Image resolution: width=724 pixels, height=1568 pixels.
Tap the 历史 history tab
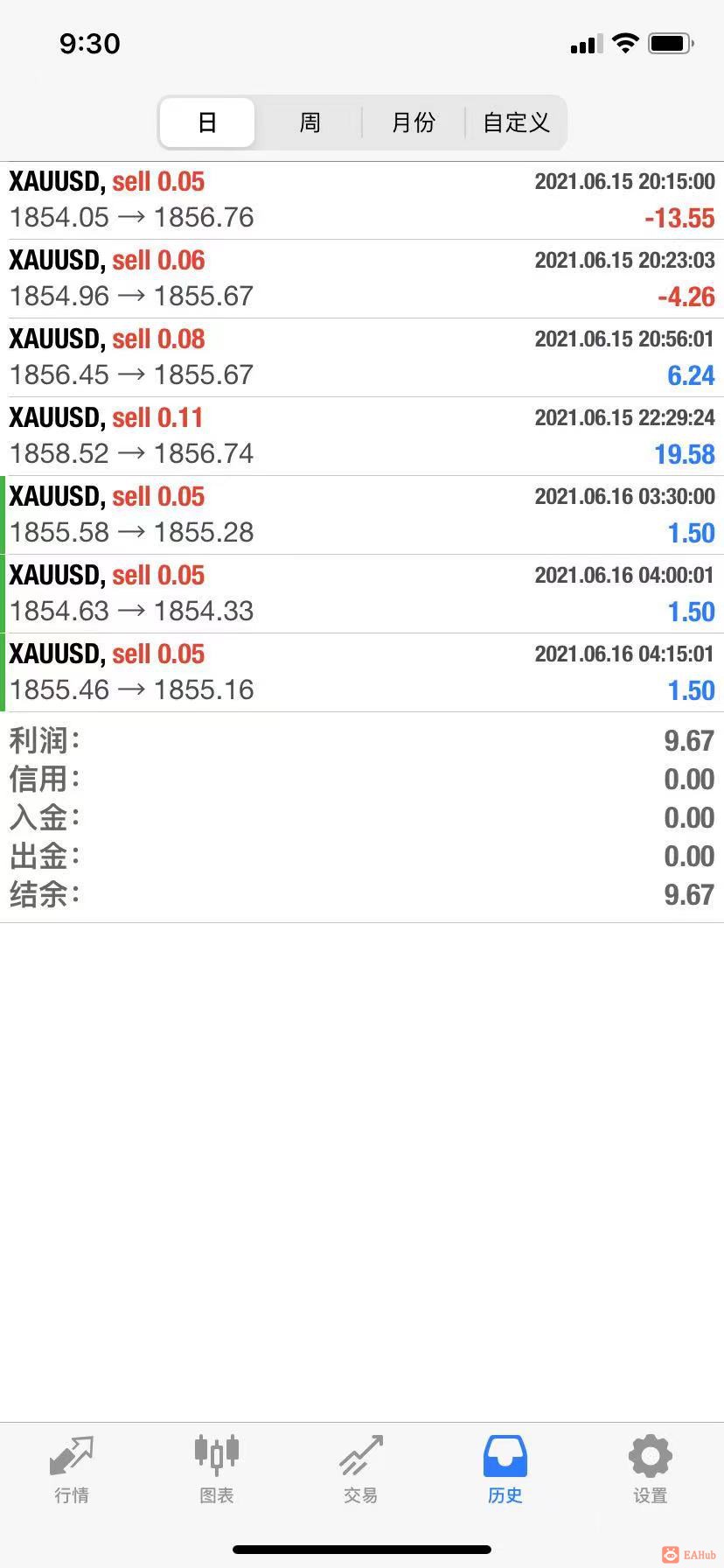[x=505, y=1470]
